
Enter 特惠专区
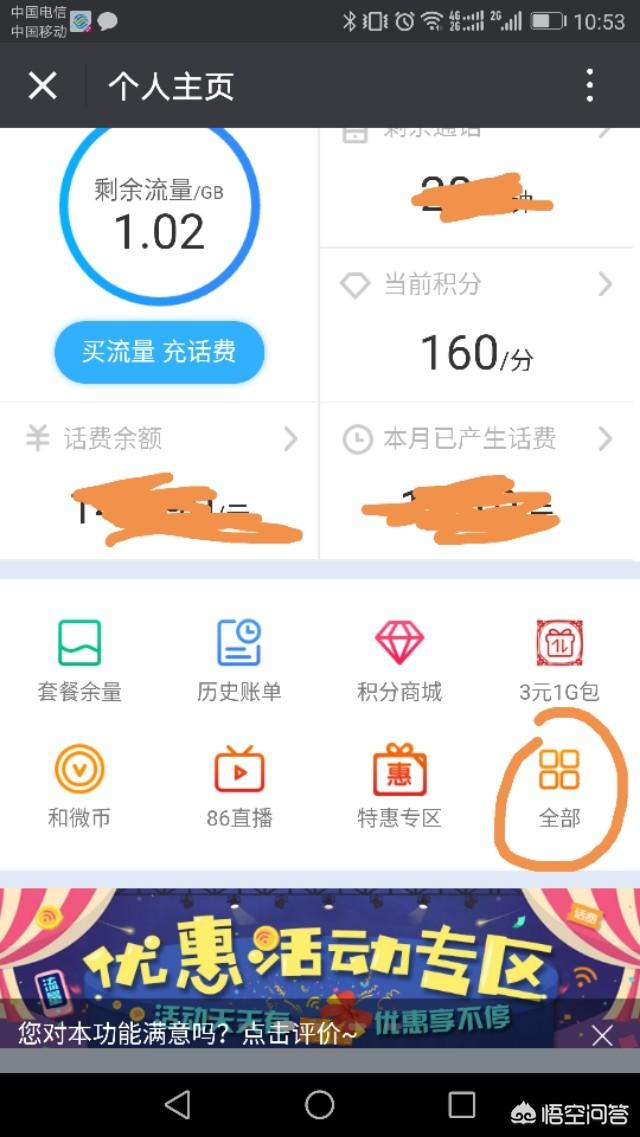(399, 786)
